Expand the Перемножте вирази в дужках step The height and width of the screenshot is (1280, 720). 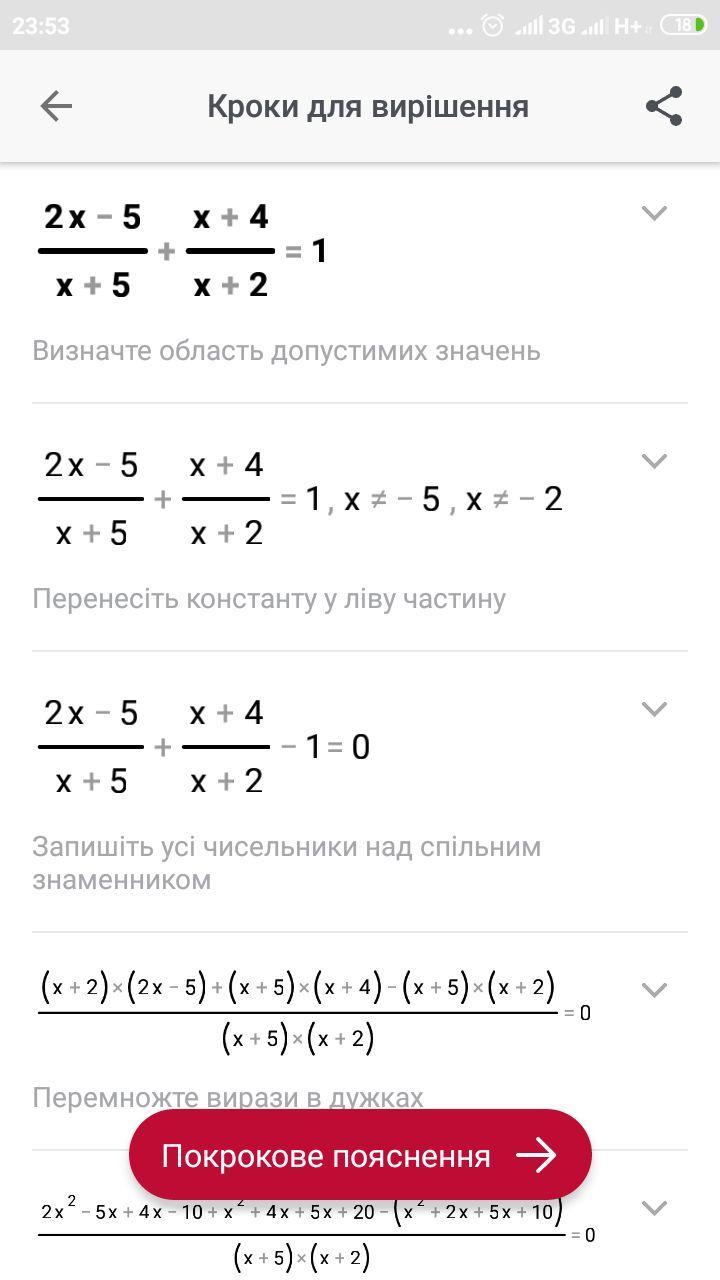(x=654, y=990)
